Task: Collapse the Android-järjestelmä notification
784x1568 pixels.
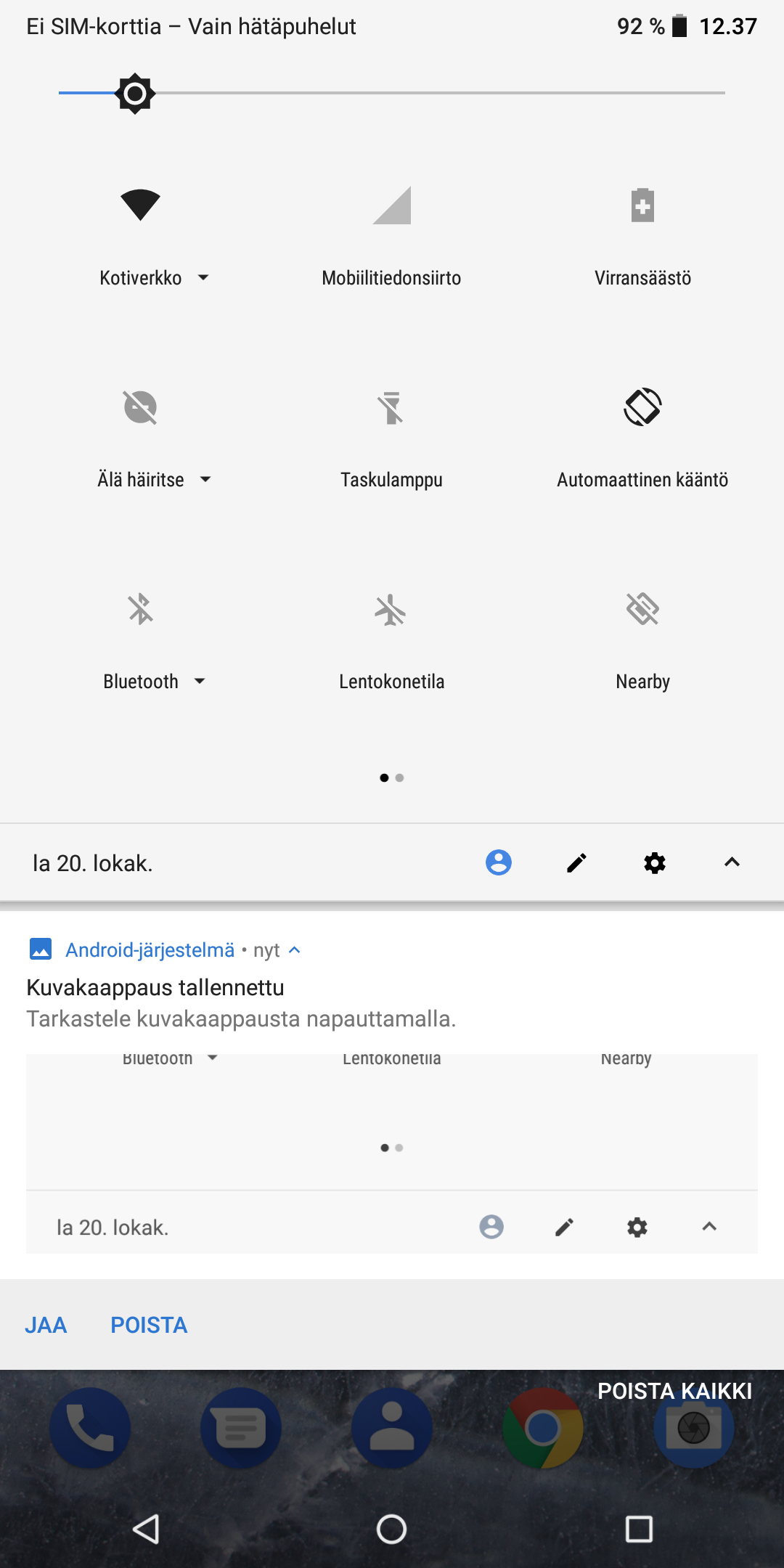Action: pyautogui.click(x=295, y=950)
